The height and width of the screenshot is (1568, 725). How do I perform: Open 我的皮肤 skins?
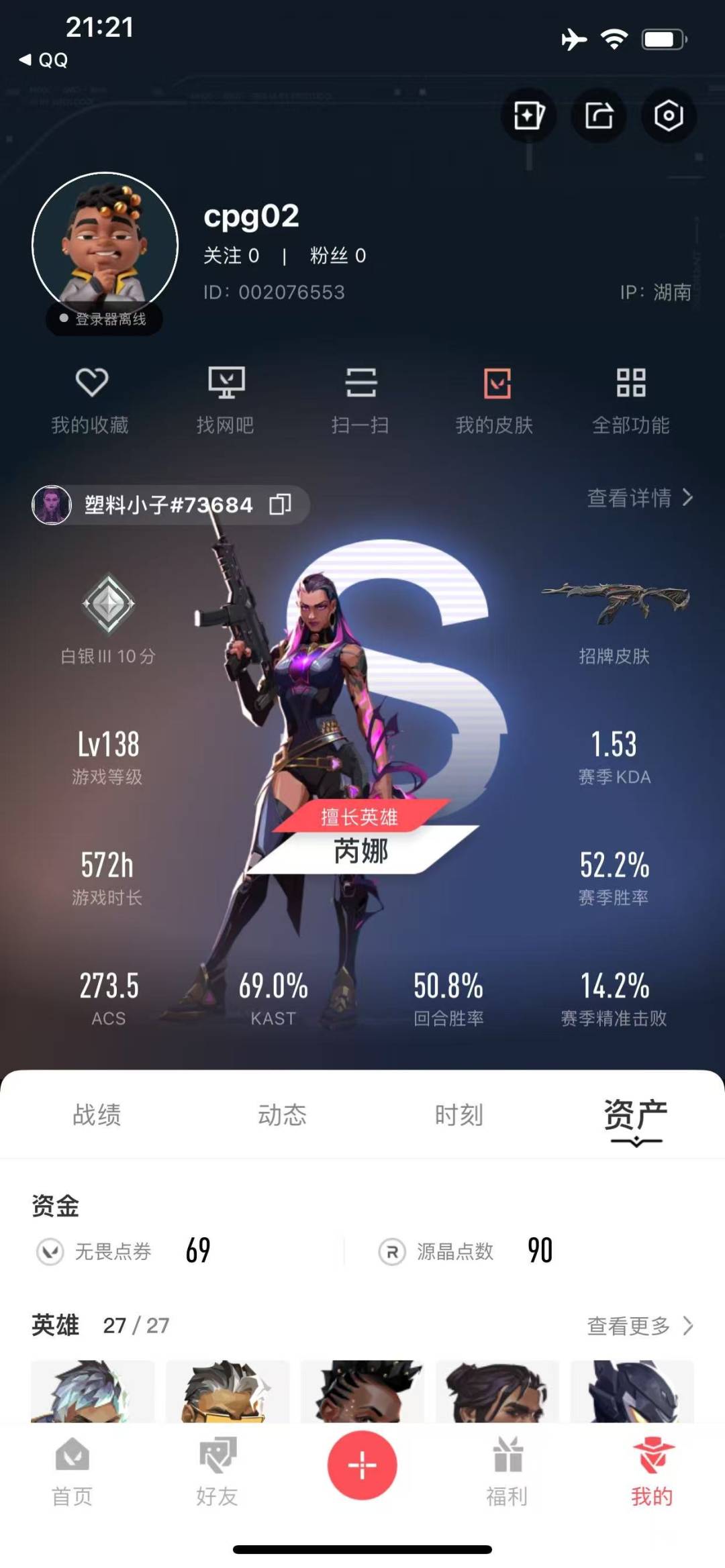click(x=495, y=401)
